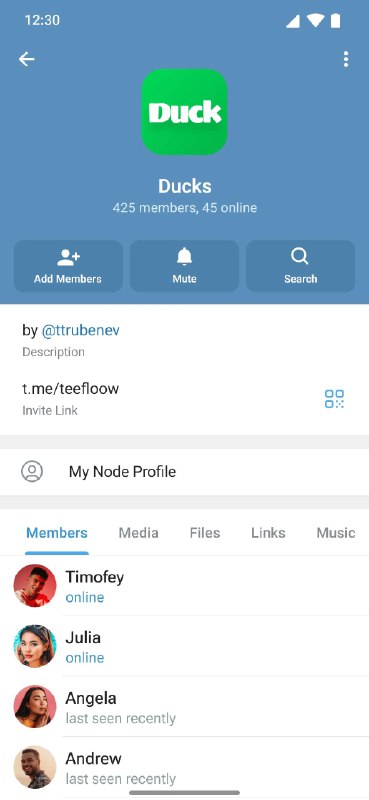
Task: Tap the t.me/teefloow invite link
Action: point(70,389)
